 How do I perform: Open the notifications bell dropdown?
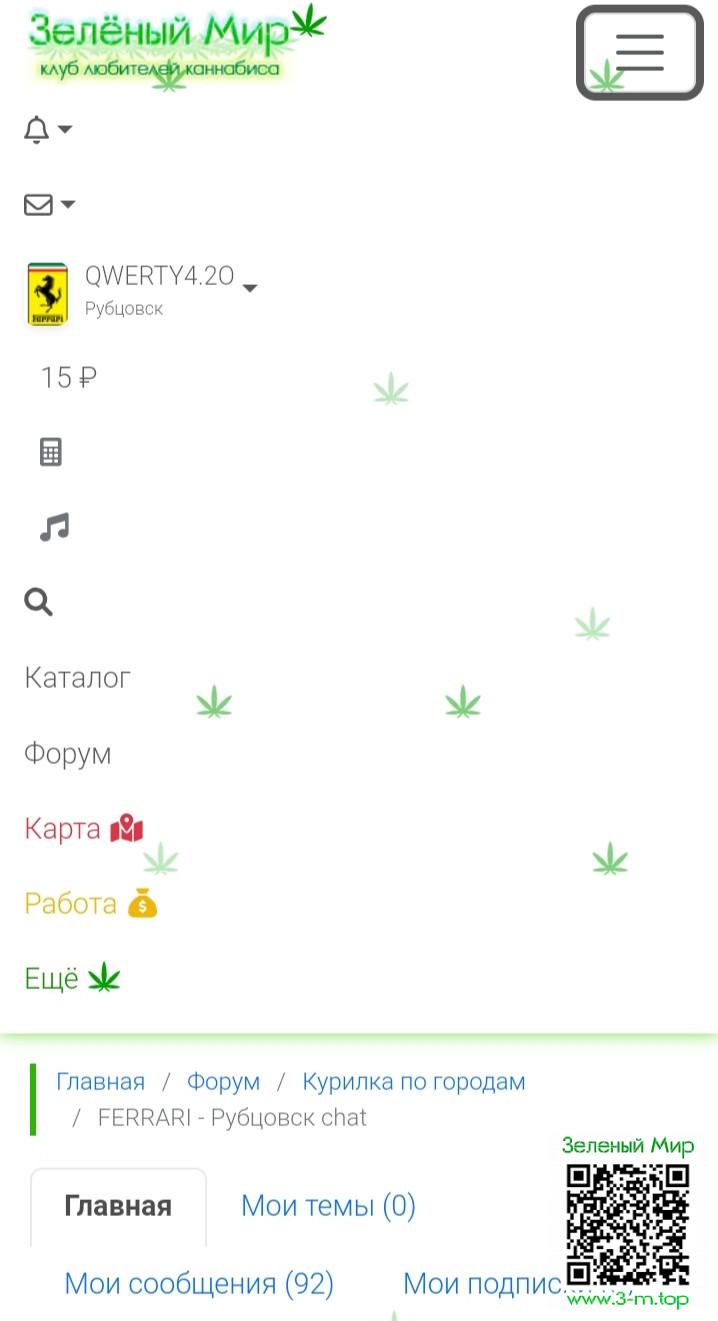click(x=47, y=130)
